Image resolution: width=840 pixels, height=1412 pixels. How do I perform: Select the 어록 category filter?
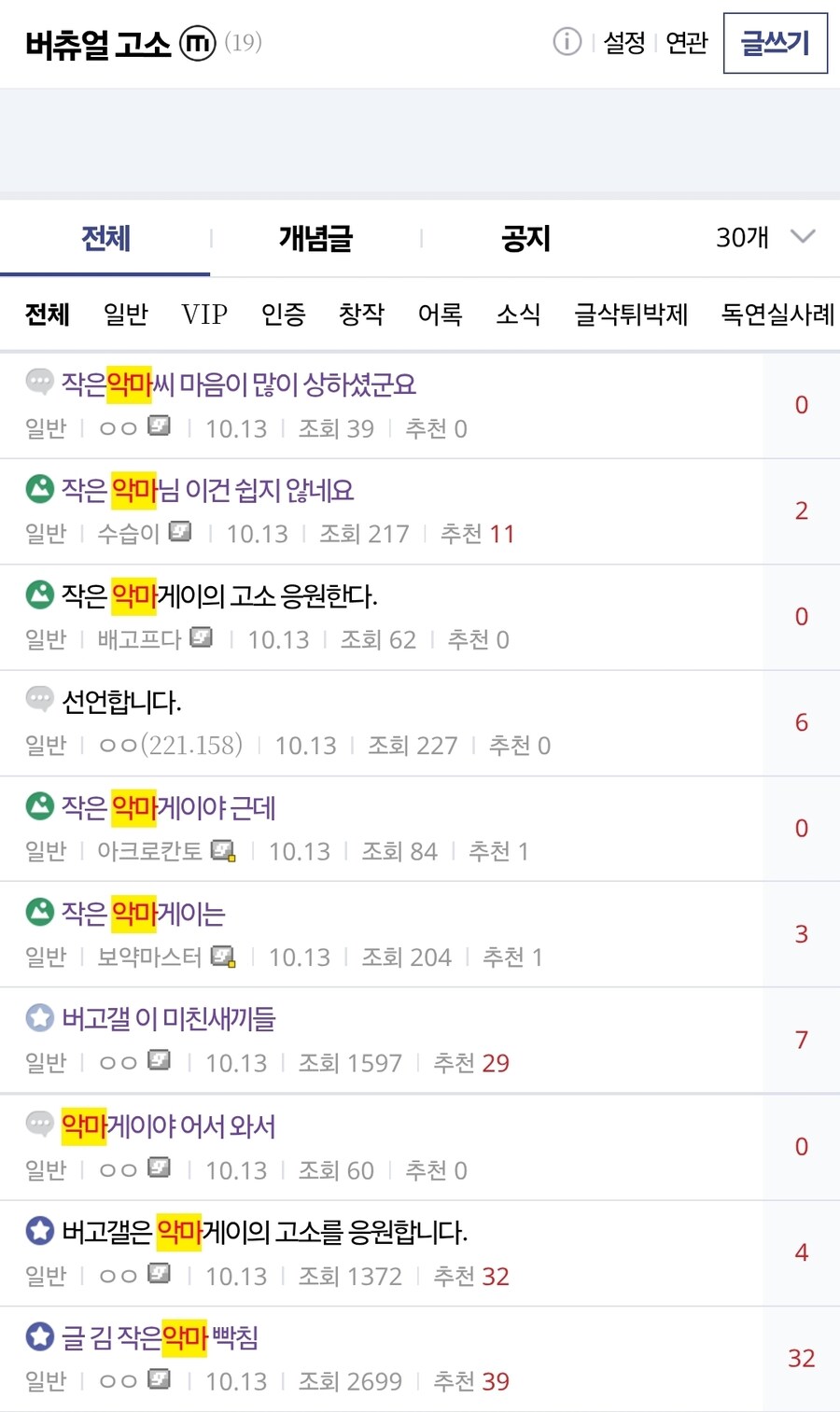tap(440, 315)
